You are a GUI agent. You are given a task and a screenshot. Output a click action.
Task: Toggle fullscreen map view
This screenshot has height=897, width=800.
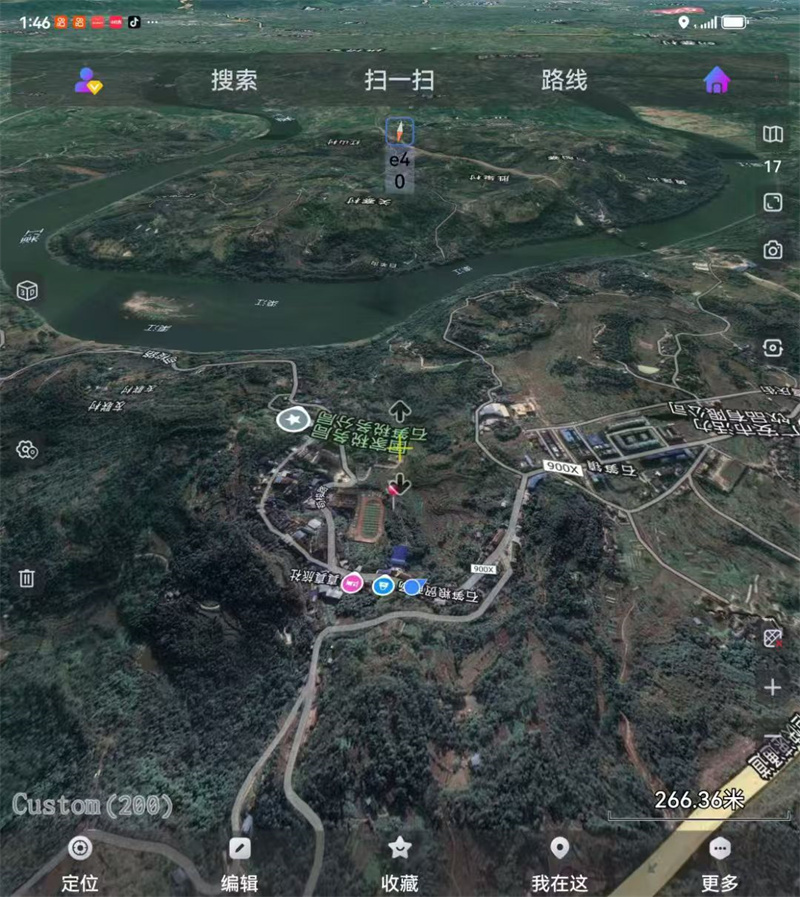[x=772, y=203]
